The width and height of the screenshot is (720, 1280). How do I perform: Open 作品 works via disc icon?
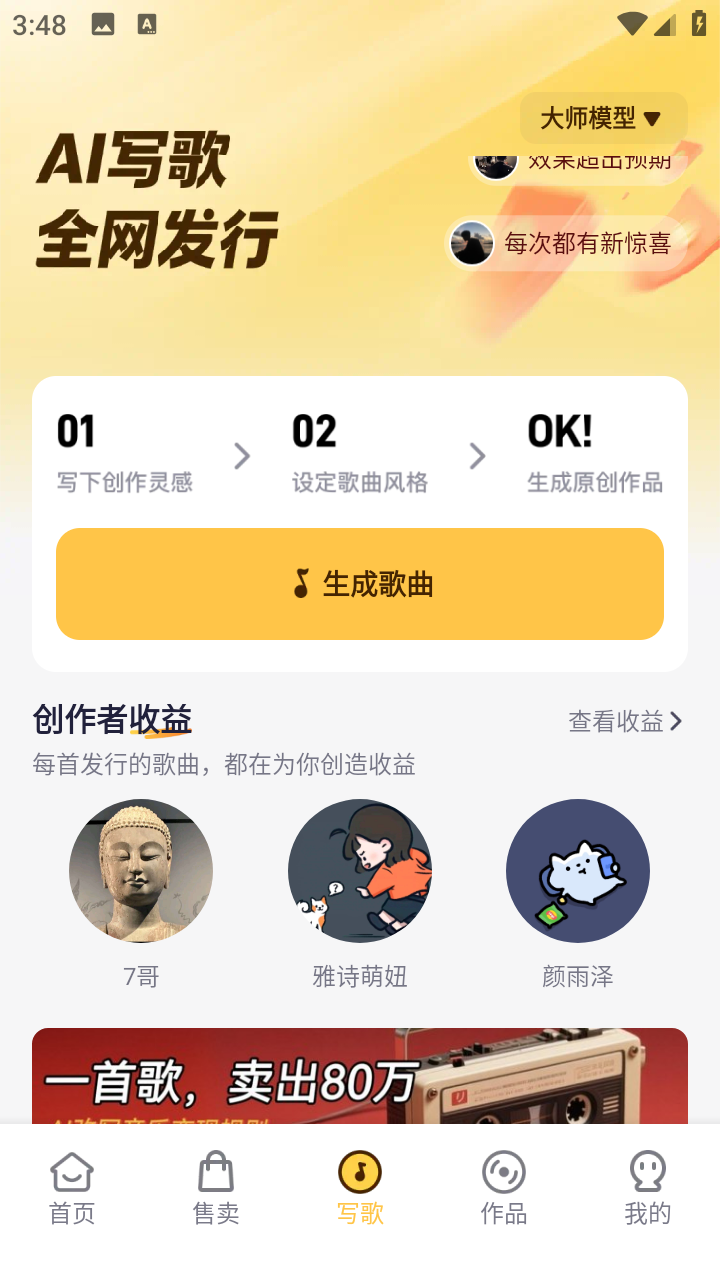503,1172
